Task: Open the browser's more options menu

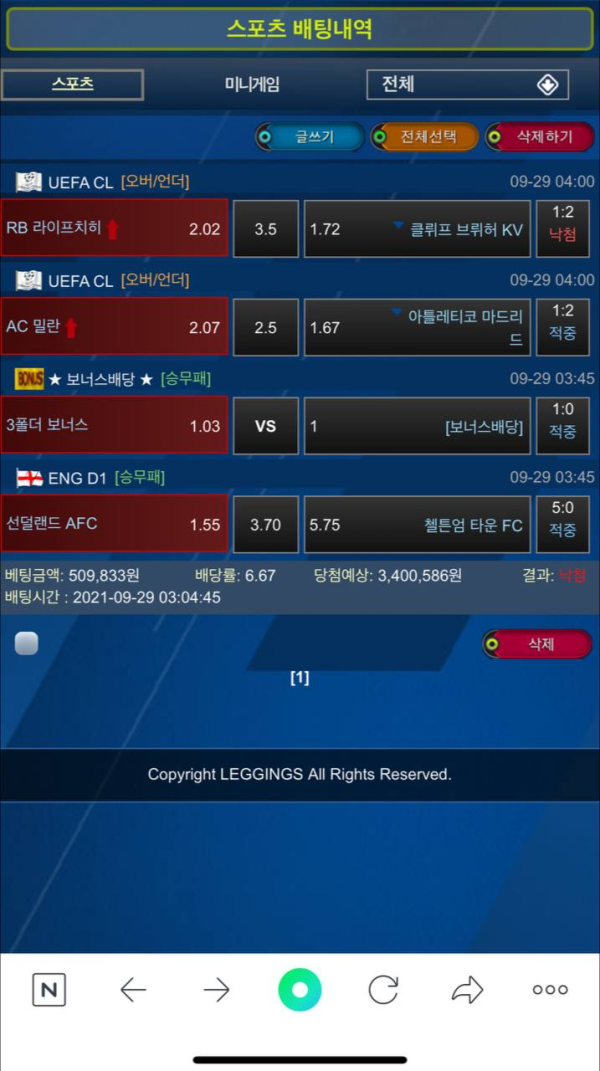Action: pos(550,990)
